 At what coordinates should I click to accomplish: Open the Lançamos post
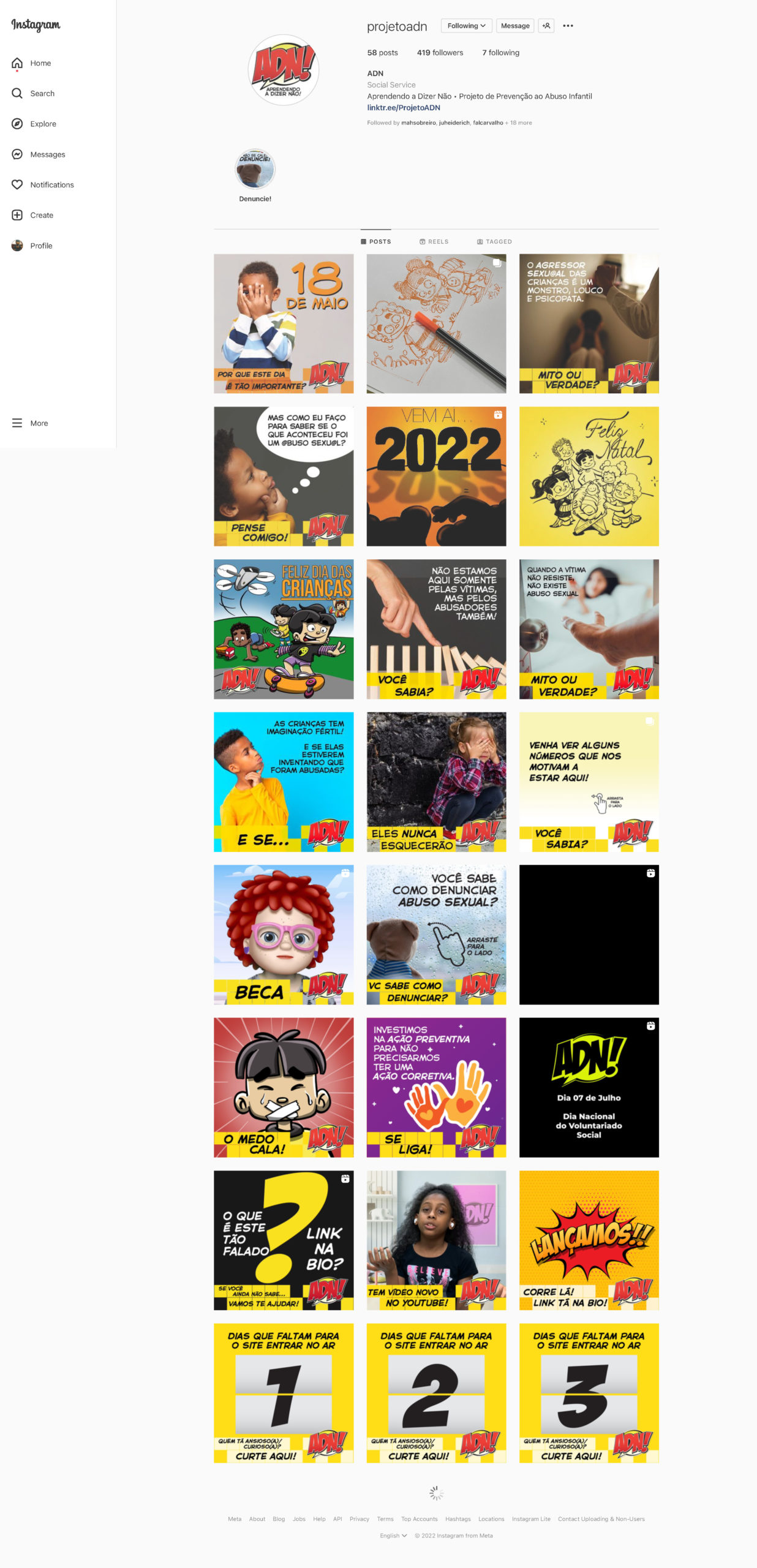coord(589,1240)
